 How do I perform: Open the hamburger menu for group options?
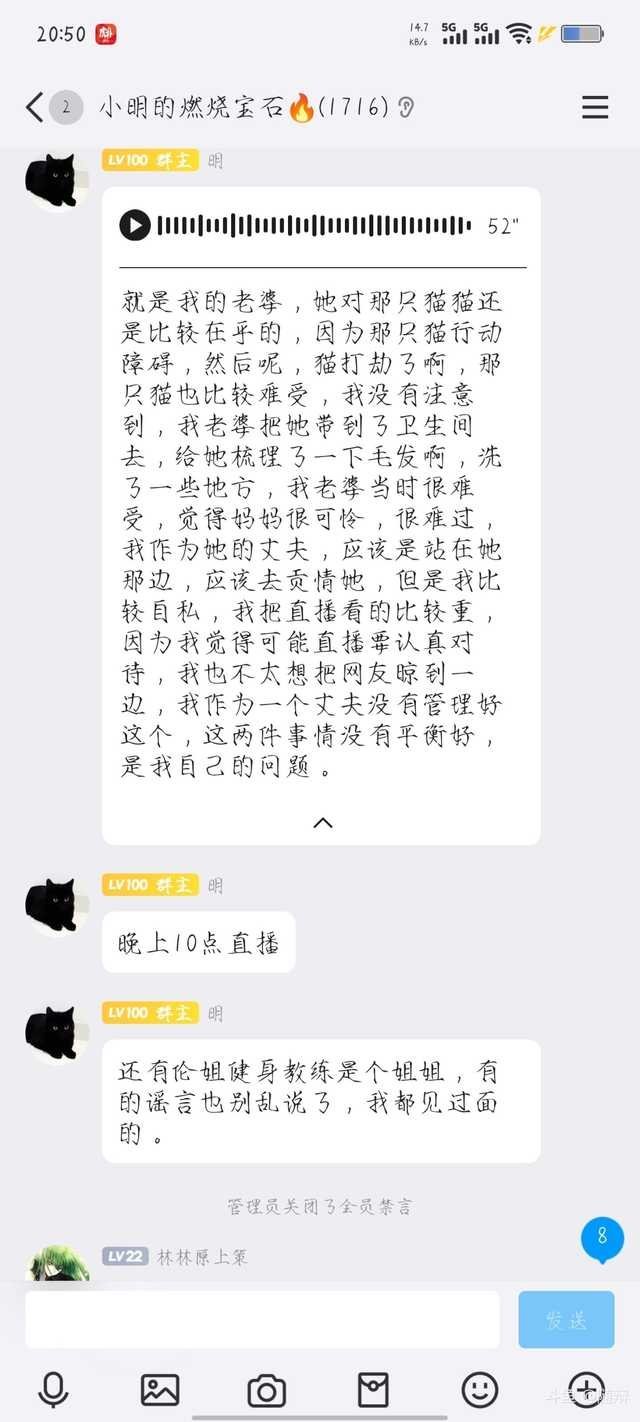coord(595,107)
